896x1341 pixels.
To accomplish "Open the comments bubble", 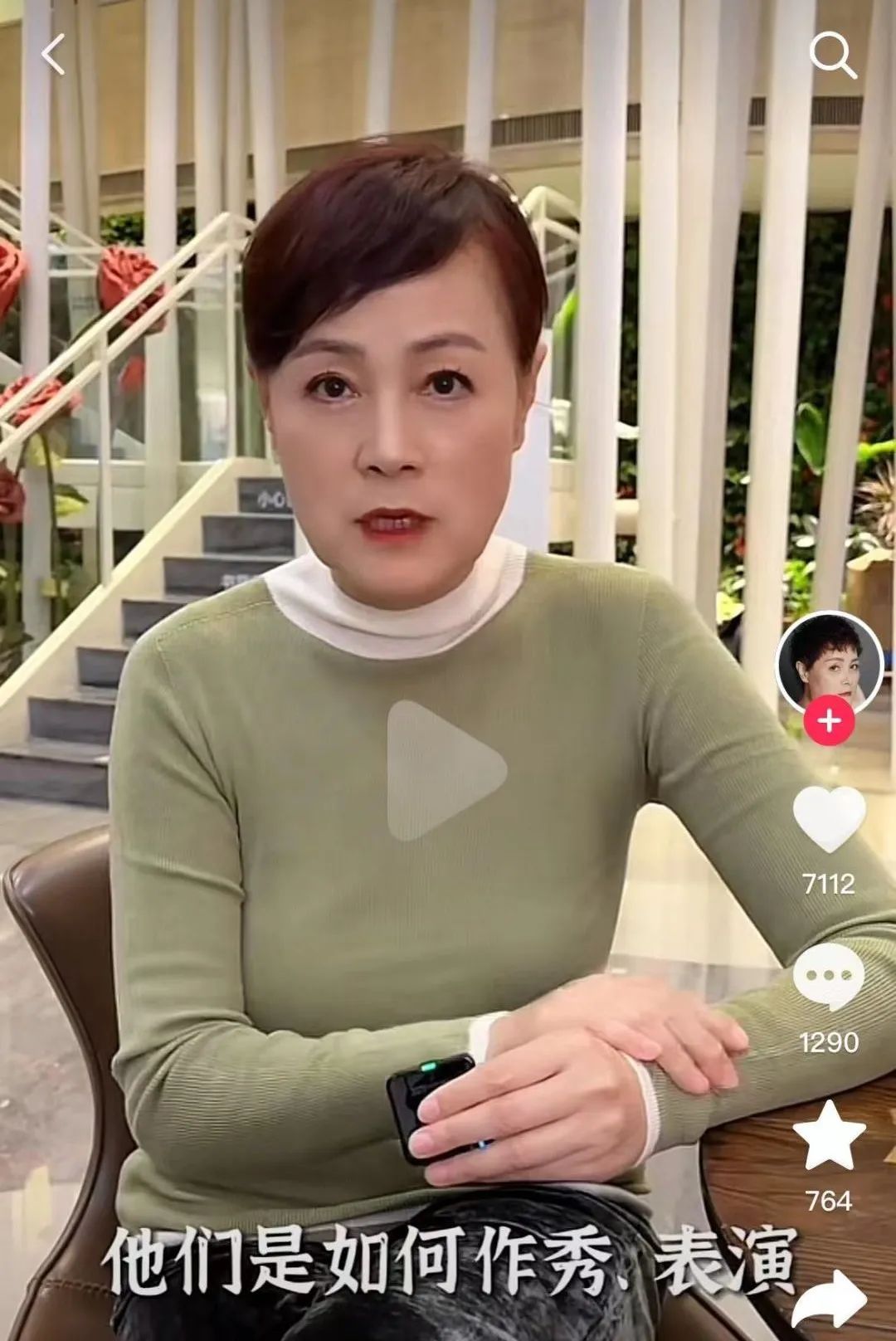I will pyautogui.click(x=829, y=977).
